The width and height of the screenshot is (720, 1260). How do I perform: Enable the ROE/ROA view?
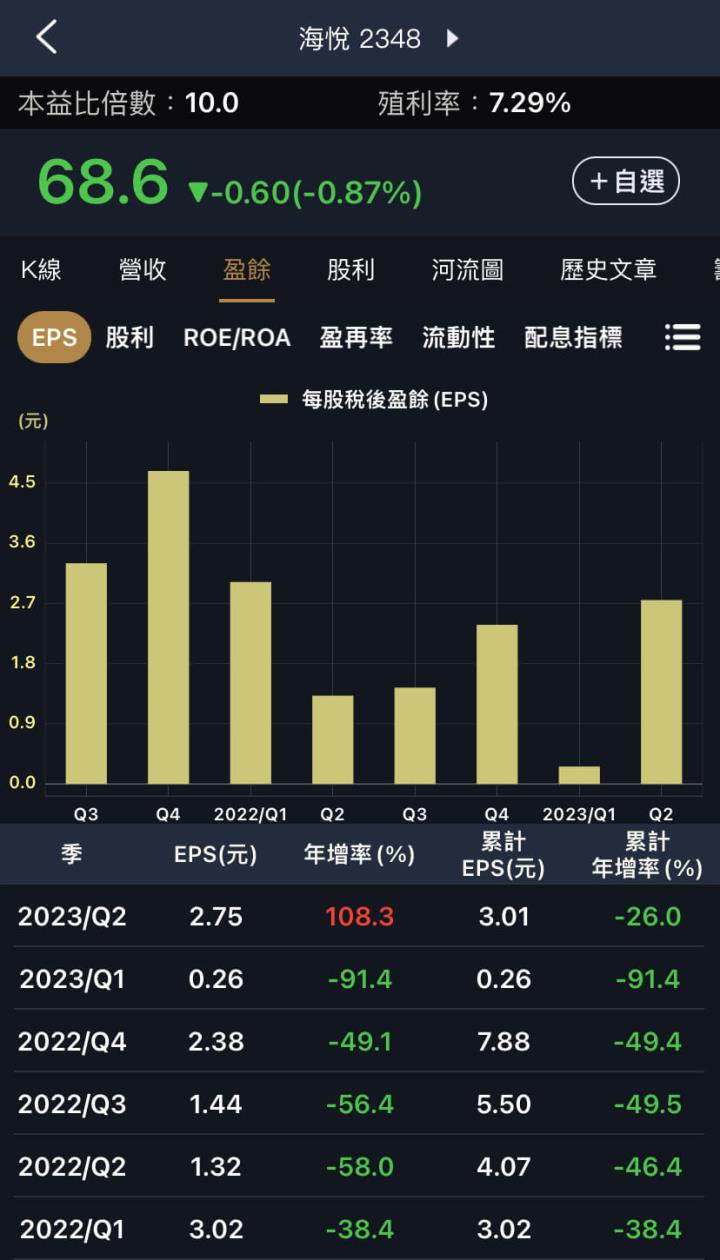pyautogui.click(x=236, y=338)
